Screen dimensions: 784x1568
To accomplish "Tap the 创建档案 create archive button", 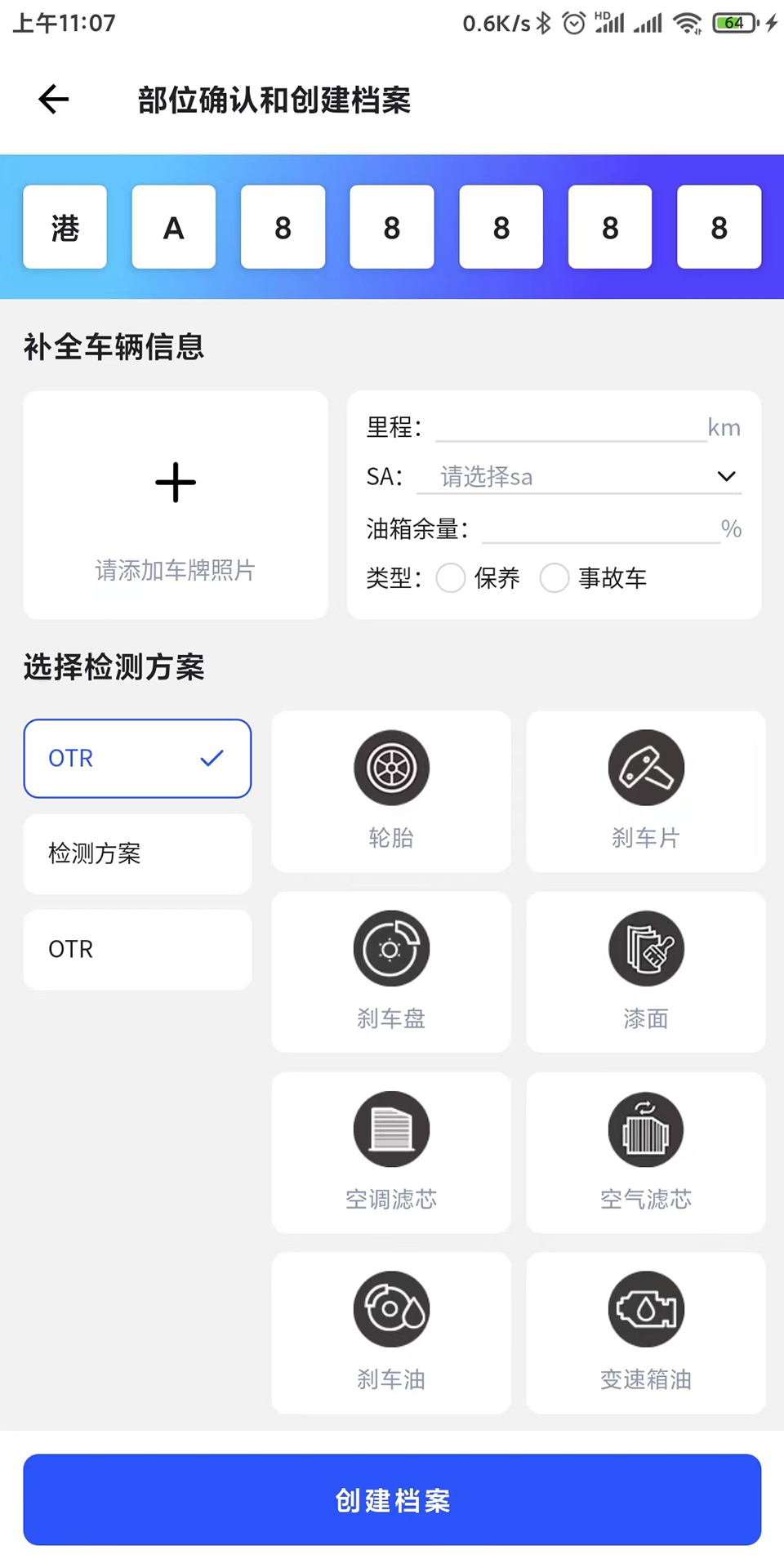I will (x=392, y=1500).
